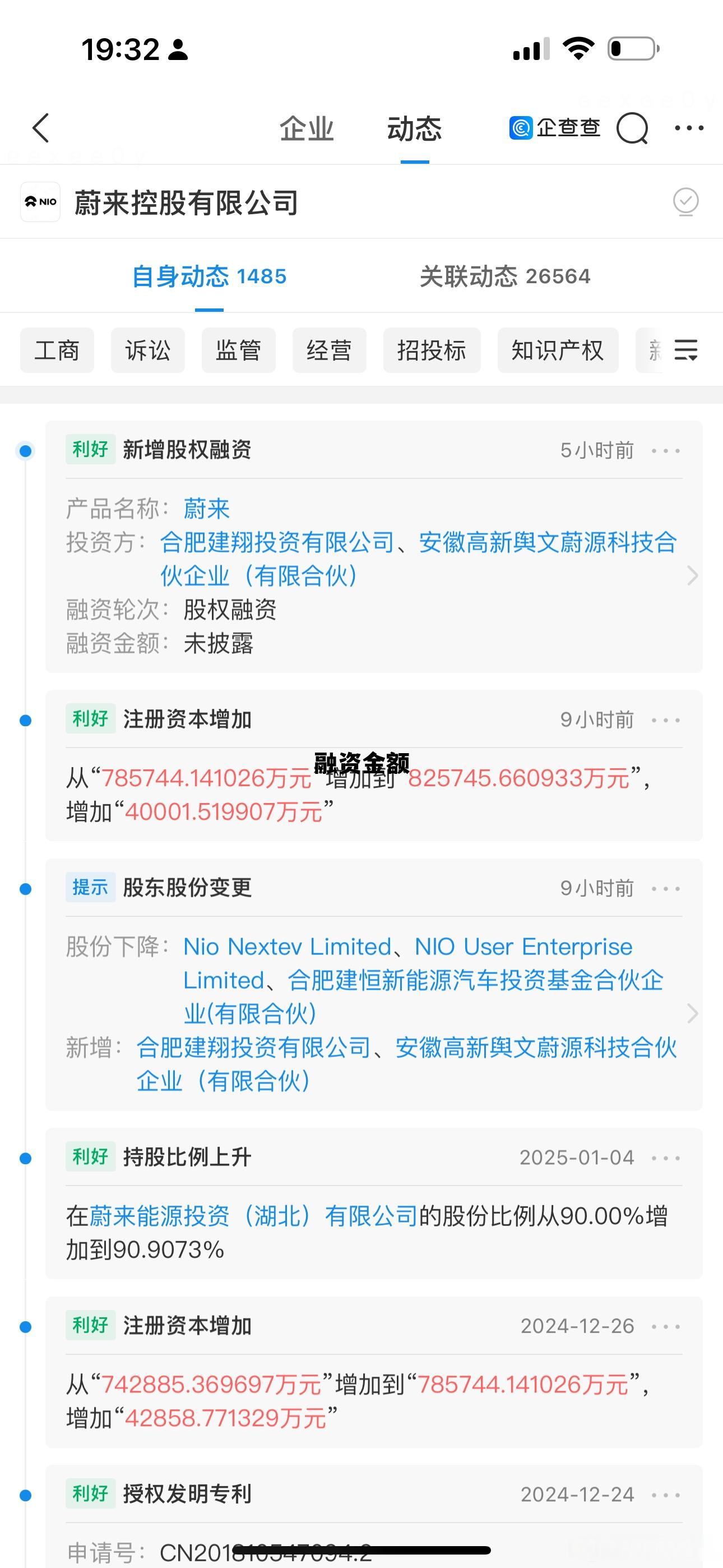Tap the three-dot overflow icon in top bar
The width and height of the screenshot is (723, 1568).
pyautogui.click(x=688, y=128)
